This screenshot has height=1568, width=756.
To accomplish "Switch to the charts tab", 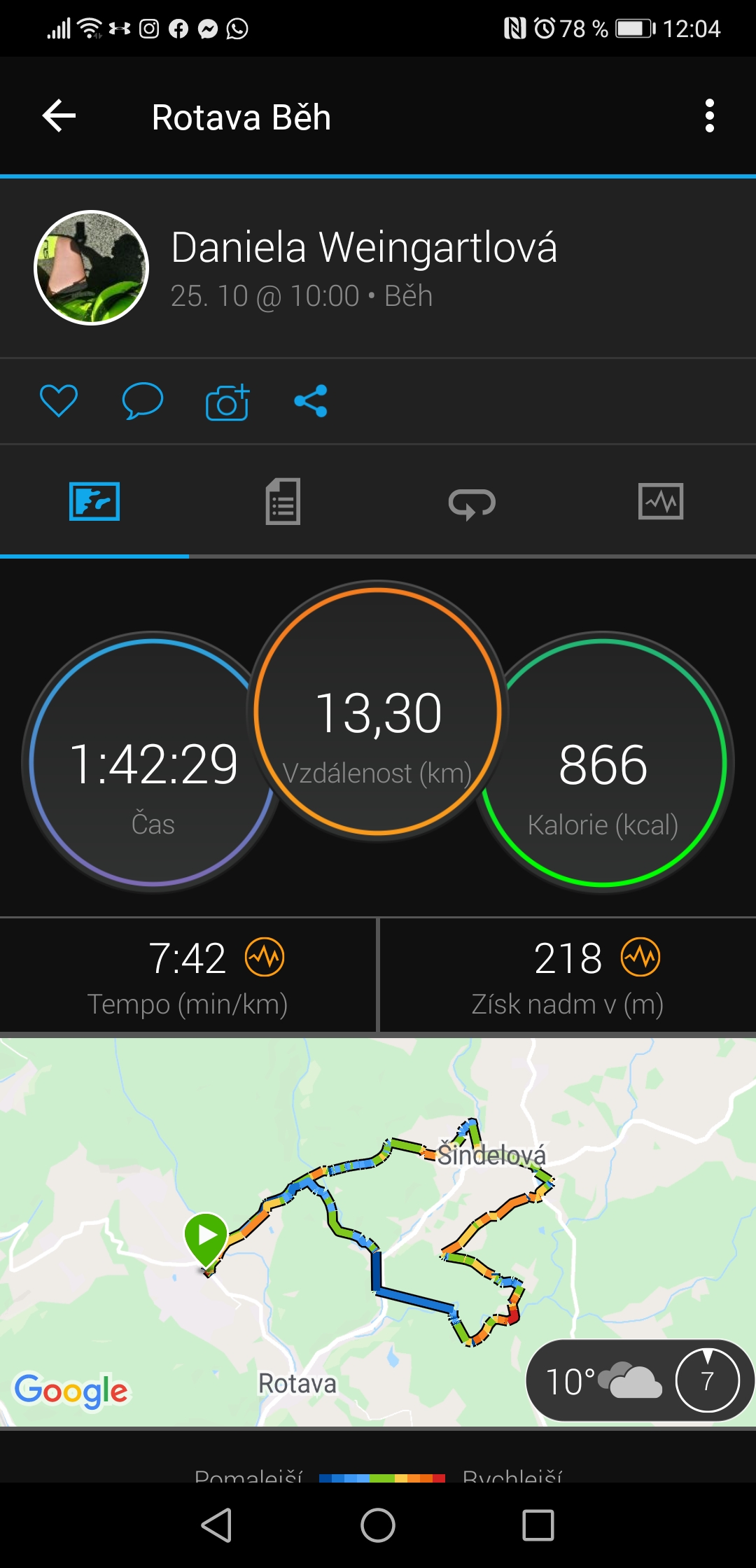I will click(x=661, y=501).
